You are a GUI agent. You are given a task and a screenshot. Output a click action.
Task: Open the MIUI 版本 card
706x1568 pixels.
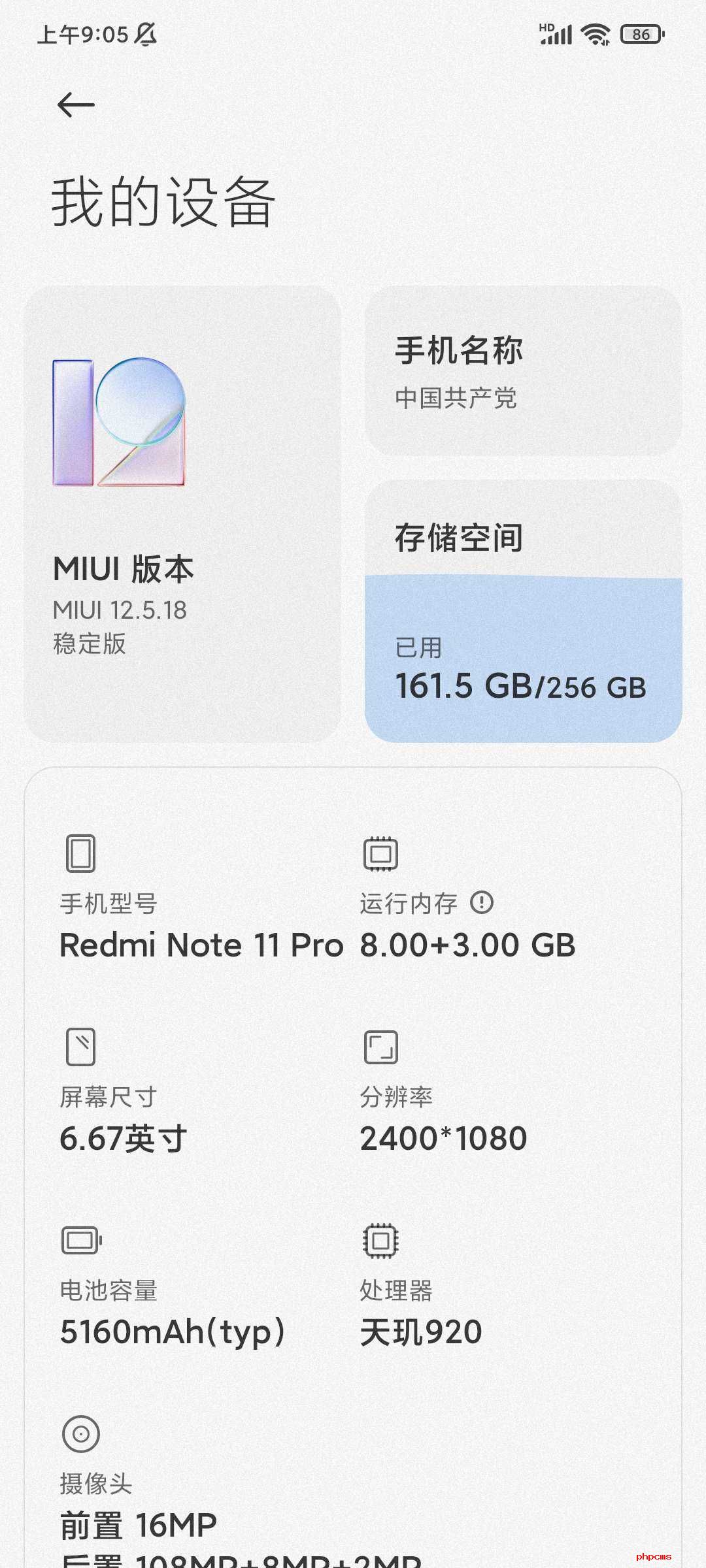[182, 514]
